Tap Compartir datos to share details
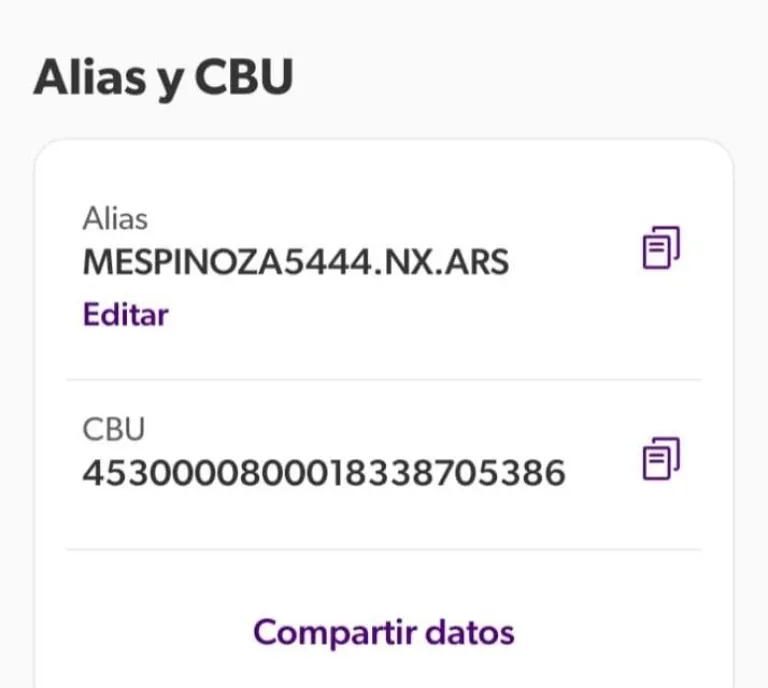Viewport: 768px width, 688px height. [383, 632]
